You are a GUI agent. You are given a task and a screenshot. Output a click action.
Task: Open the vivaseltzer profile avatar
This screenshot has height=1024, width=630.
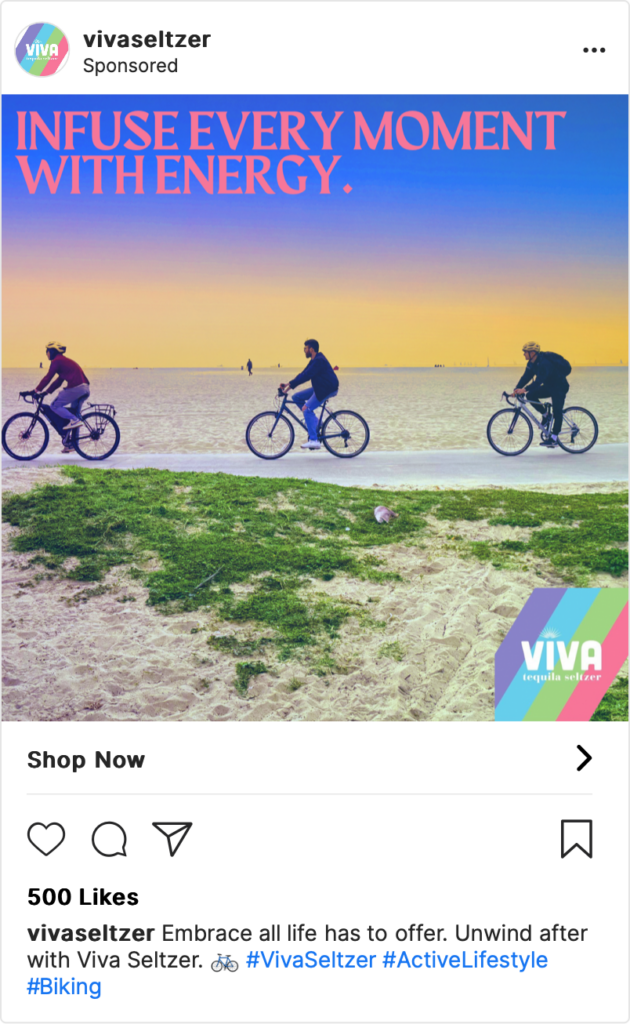click(42, 50)
